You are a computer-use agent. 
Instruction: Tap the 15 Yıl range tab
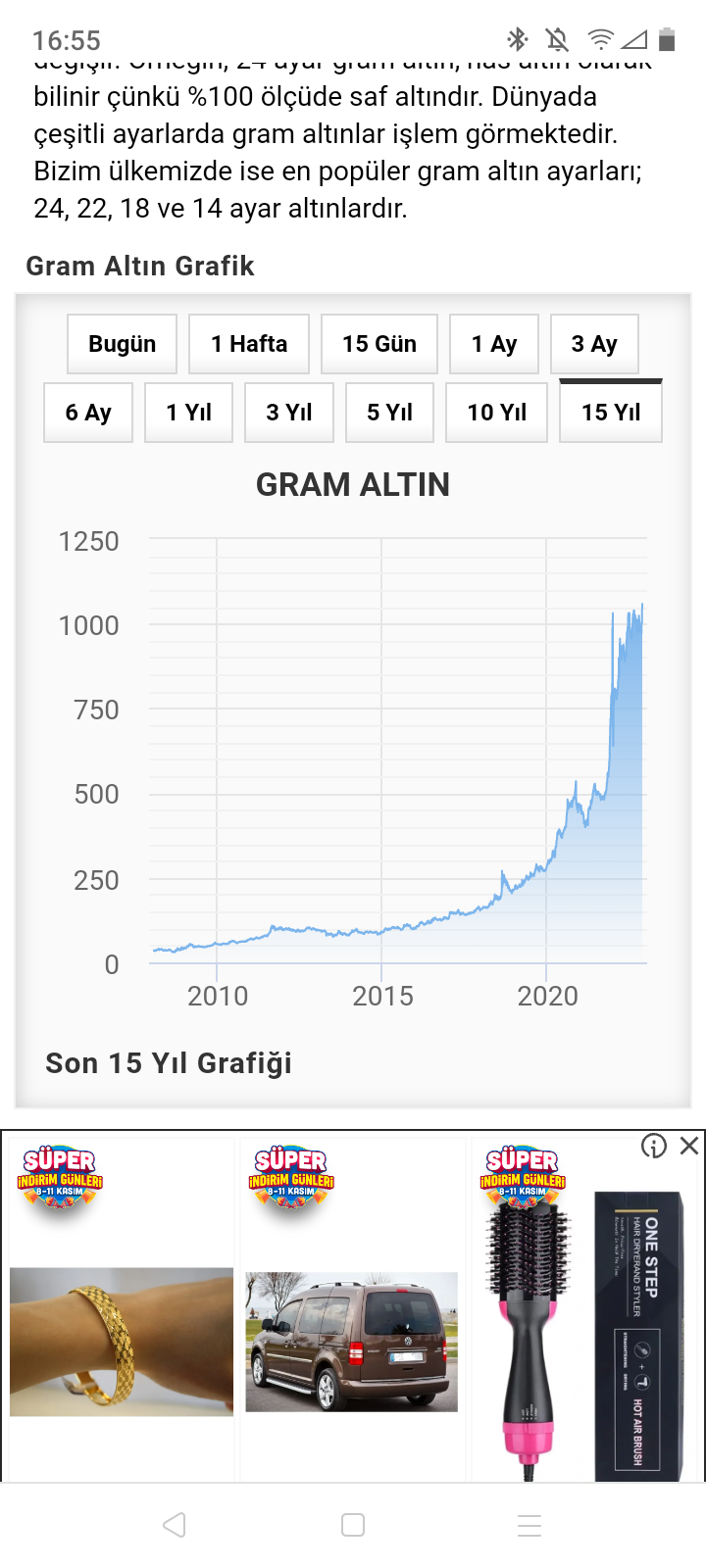click(611, 412)
